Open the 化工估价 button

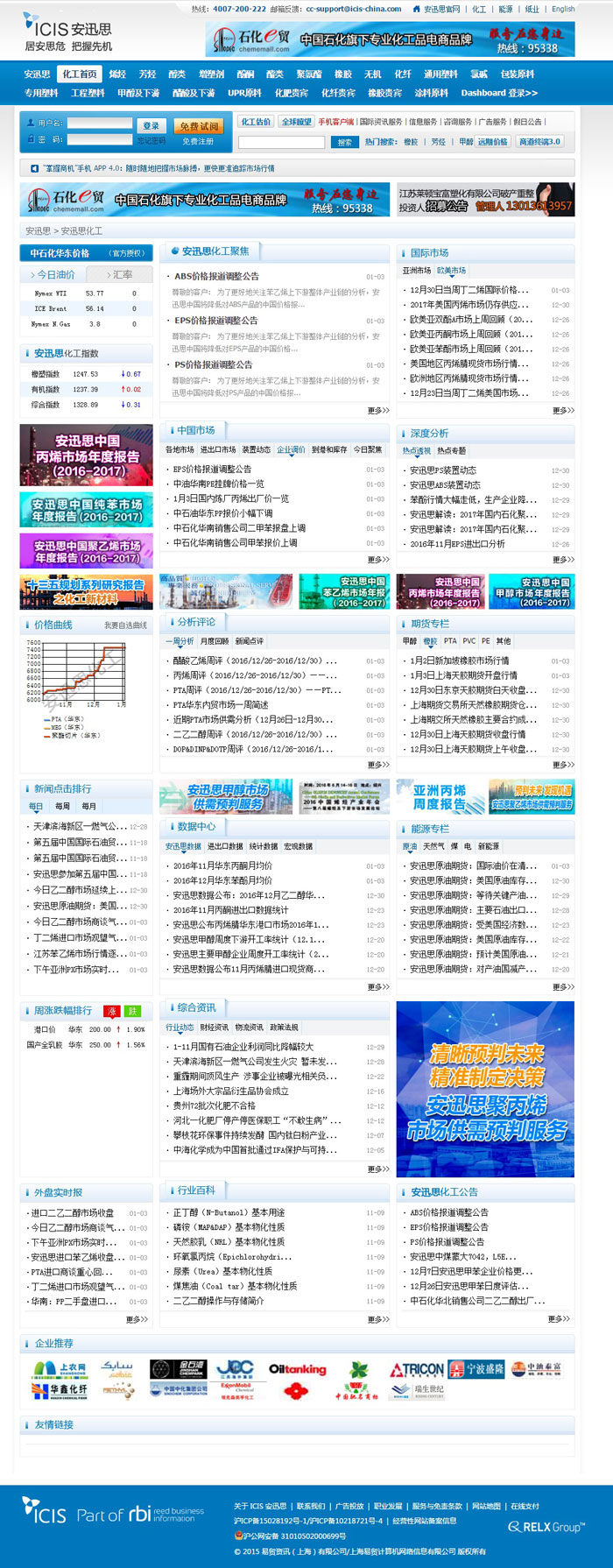tap(256, 122)
